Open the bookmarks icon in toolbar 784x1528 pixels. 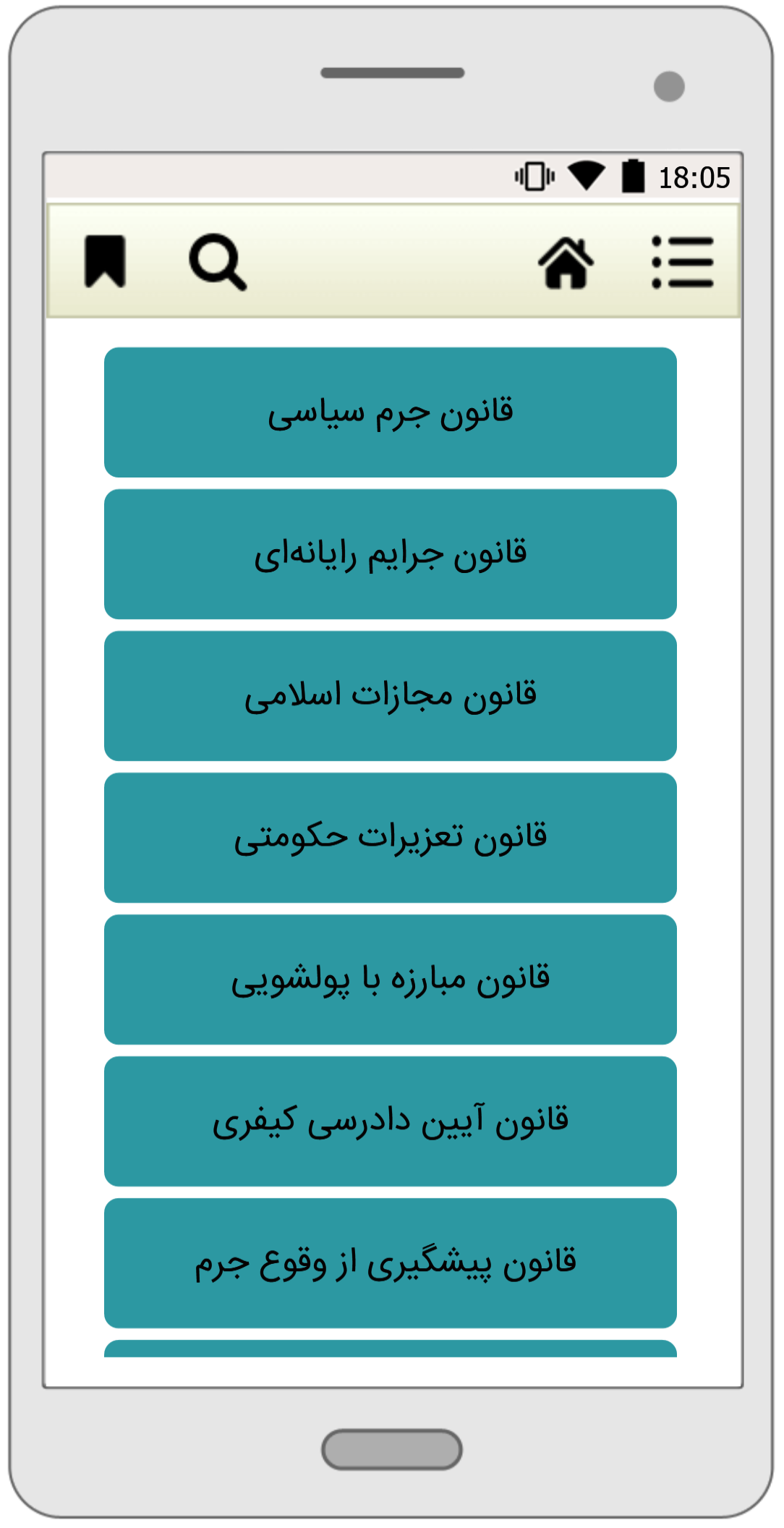click(x=106, y=264)
